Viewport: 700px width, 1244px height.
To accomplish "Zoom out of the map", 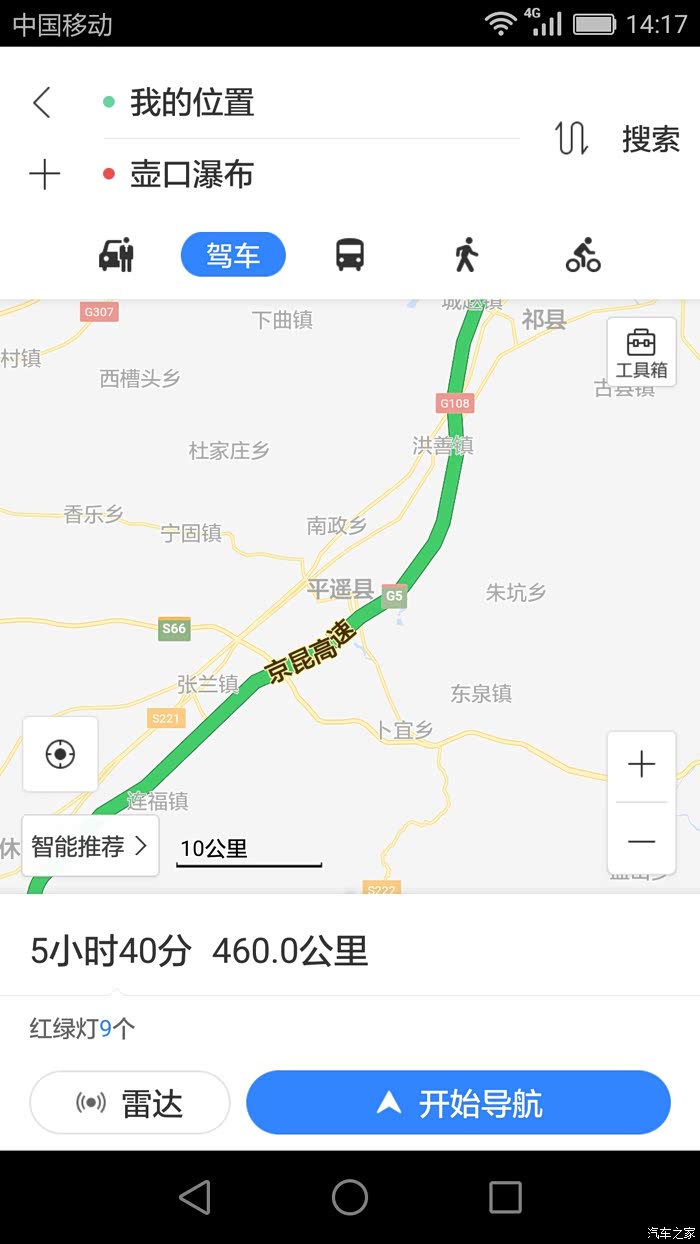I will point(641,840).
